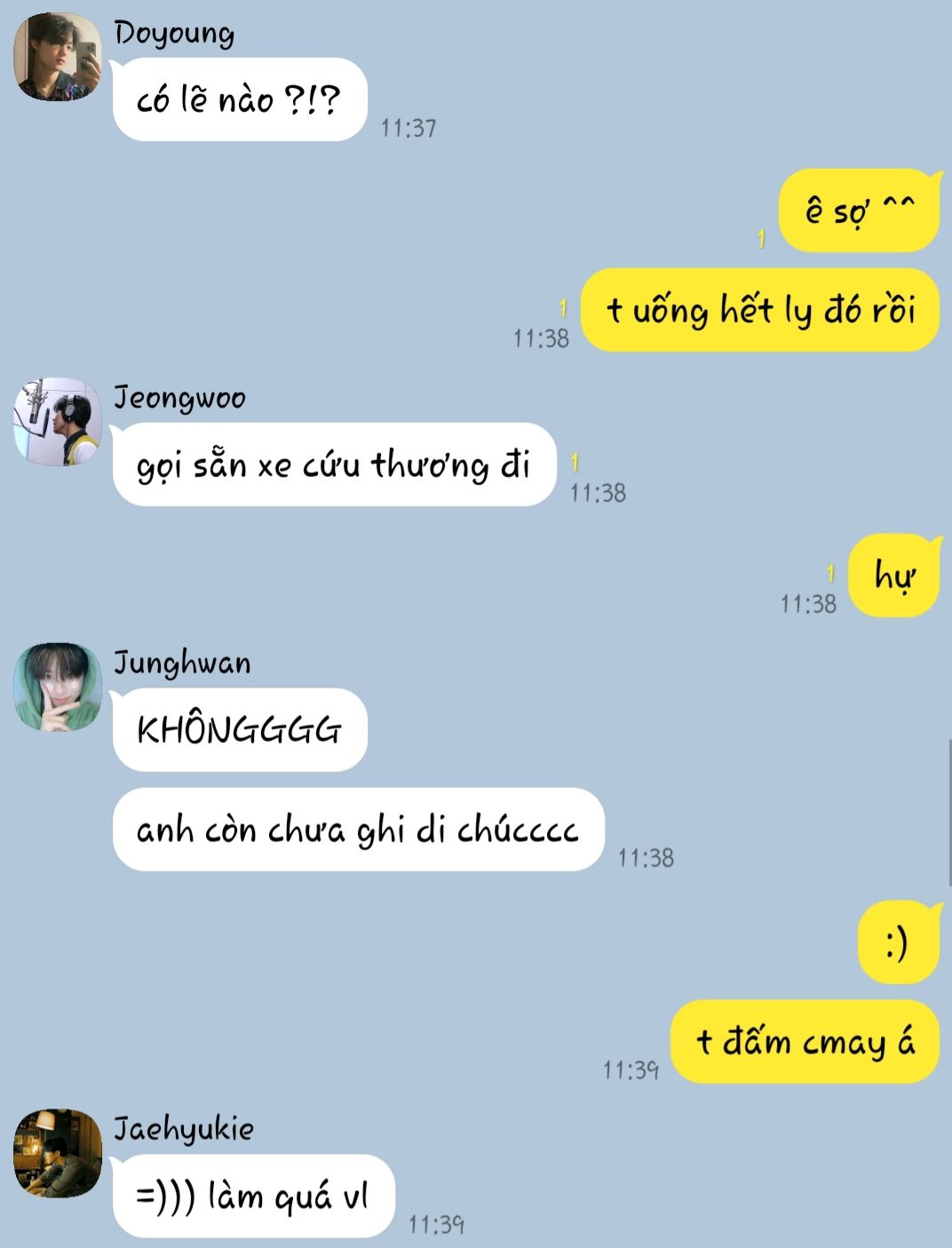This screenshot has height=1248, width=952.
Task: Open Jeongwoo's profile picture
Action: 58,422
